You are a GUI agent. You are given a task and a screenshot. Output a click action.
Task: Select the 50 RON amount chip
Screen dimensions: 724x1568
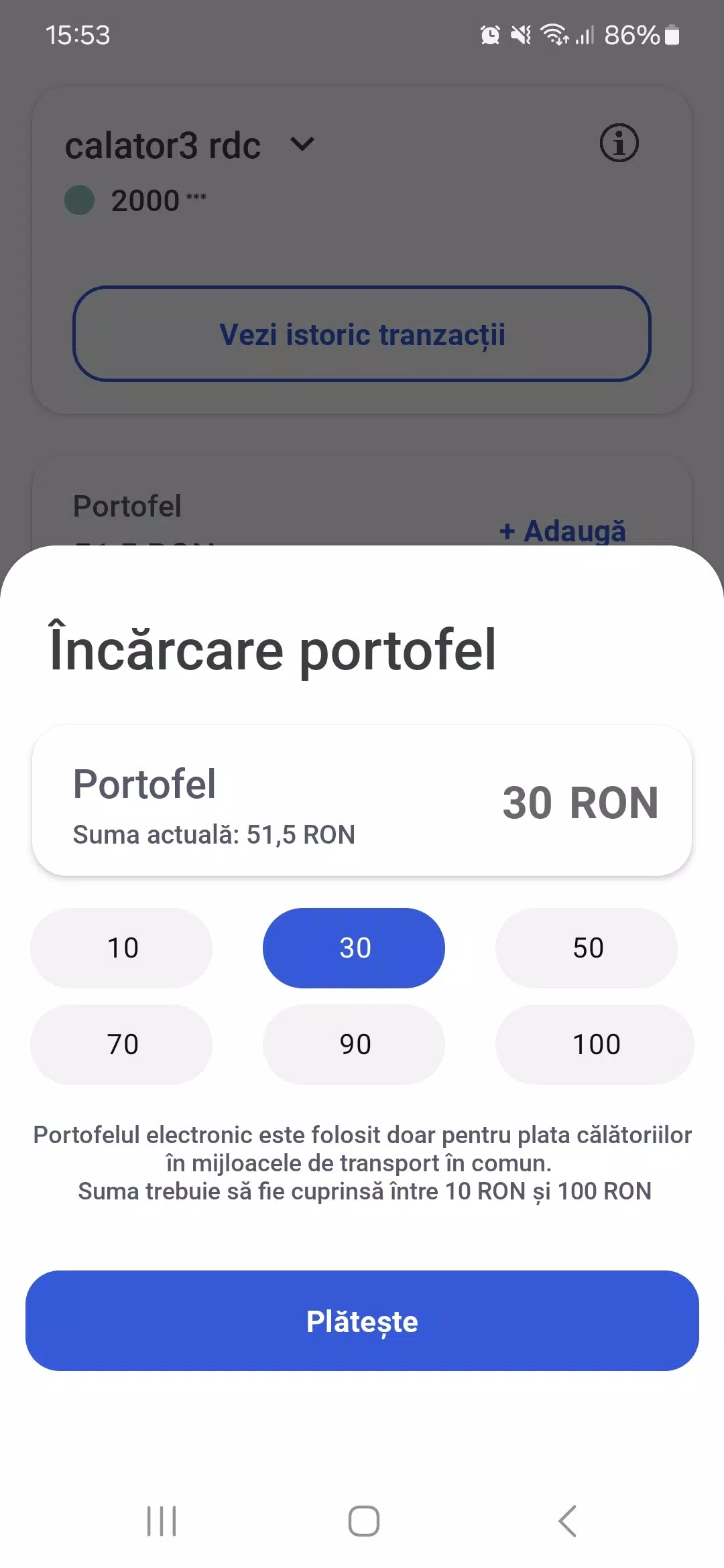click(x=587, y=948)
